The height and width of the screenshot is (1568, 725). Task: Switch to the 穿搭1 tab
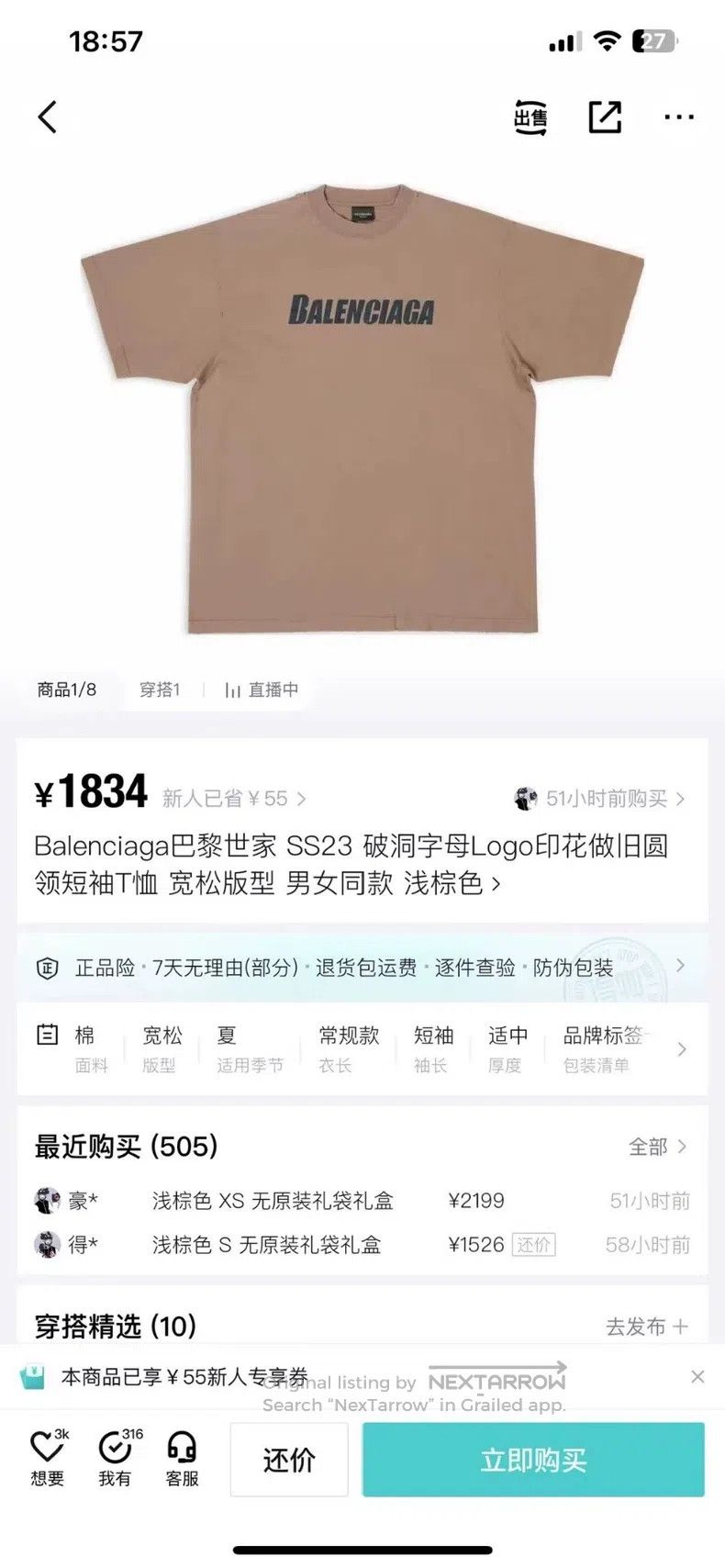point(160,689)
